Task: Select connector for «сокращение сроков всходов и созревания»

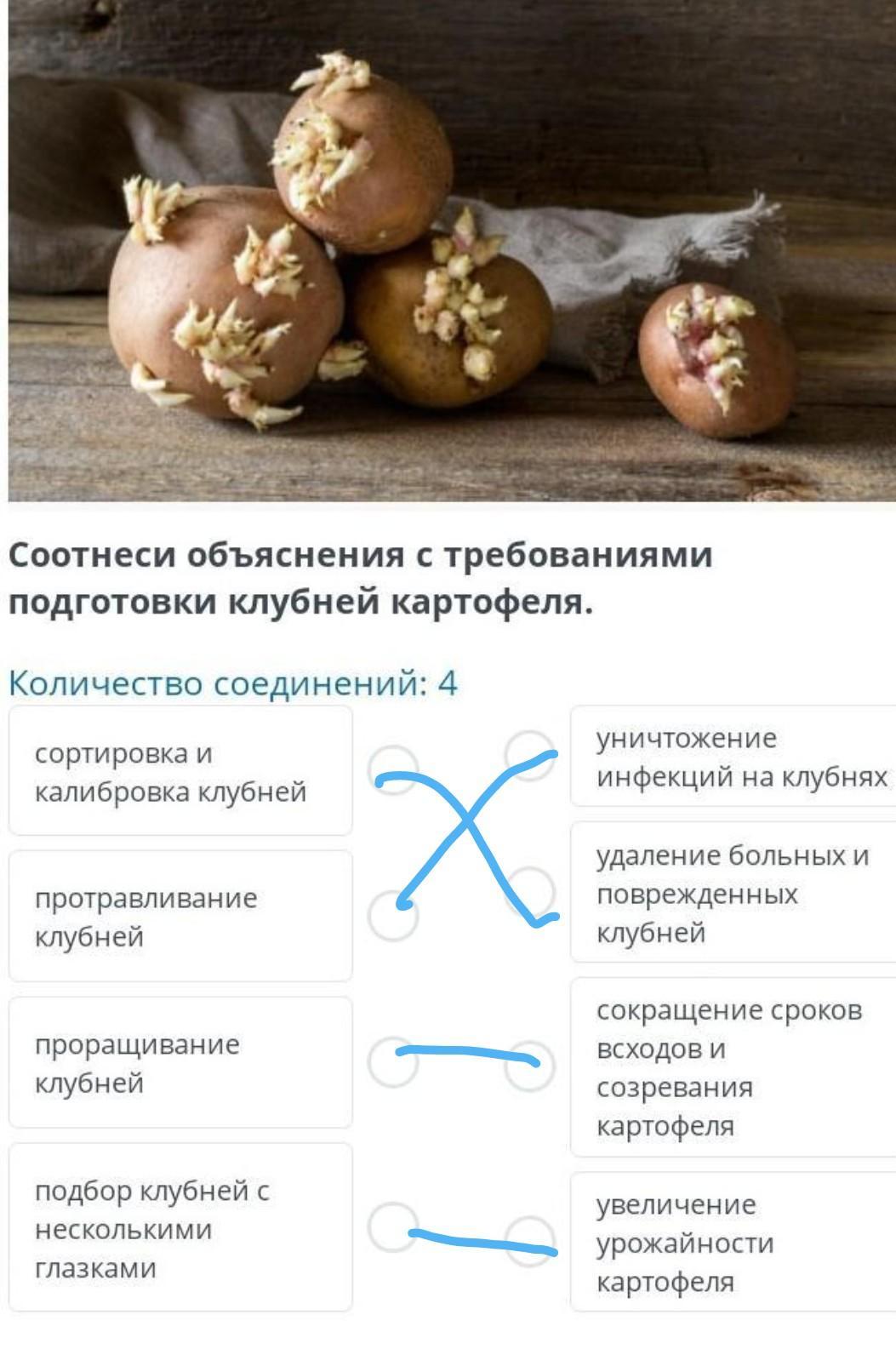Action: click(529, 1066)
